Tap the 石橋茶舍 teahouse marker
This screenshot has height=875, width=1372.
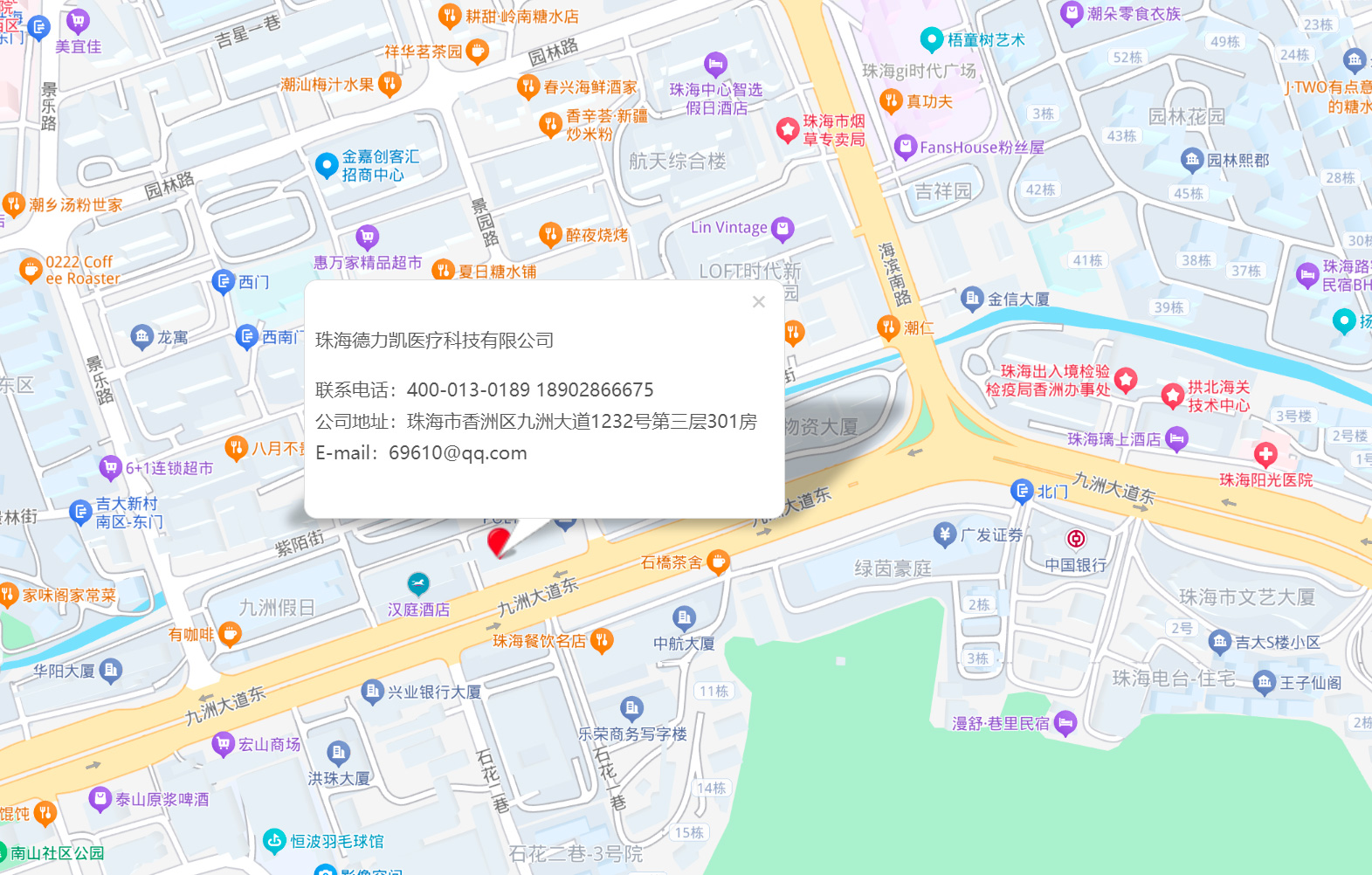point(718,562)
